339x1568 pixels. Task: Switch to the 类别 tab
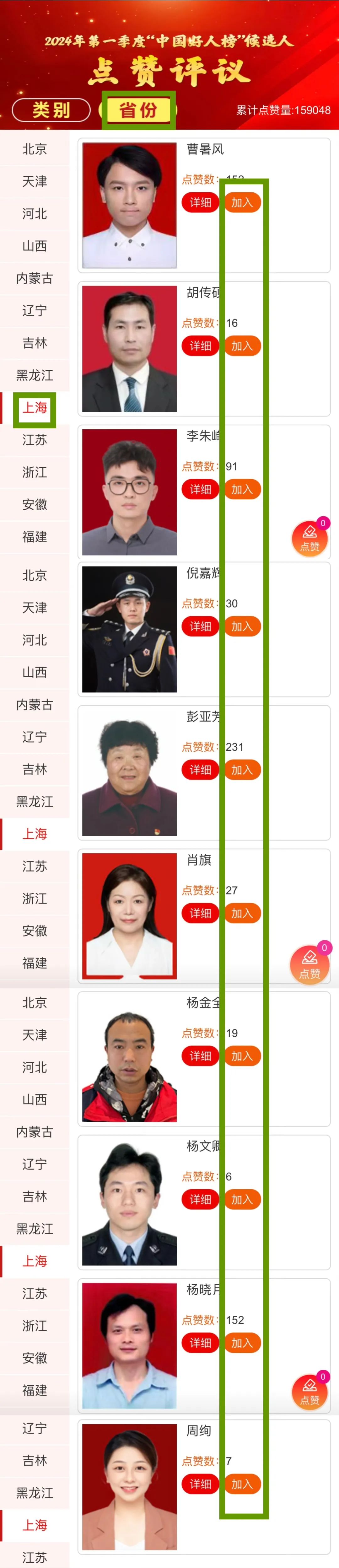[51, 110]
